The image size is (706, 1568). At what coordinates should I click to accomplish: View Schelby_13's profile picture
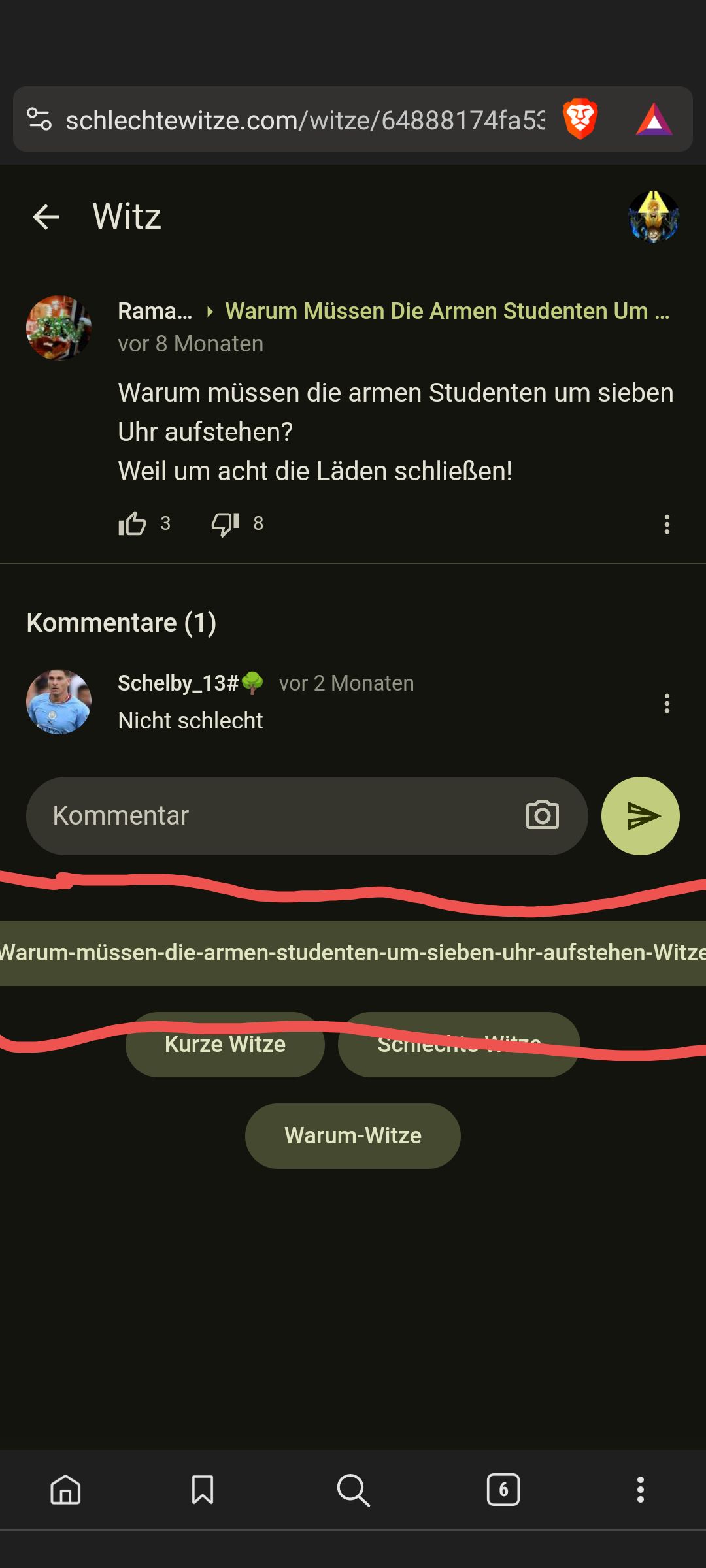(59, 702)
